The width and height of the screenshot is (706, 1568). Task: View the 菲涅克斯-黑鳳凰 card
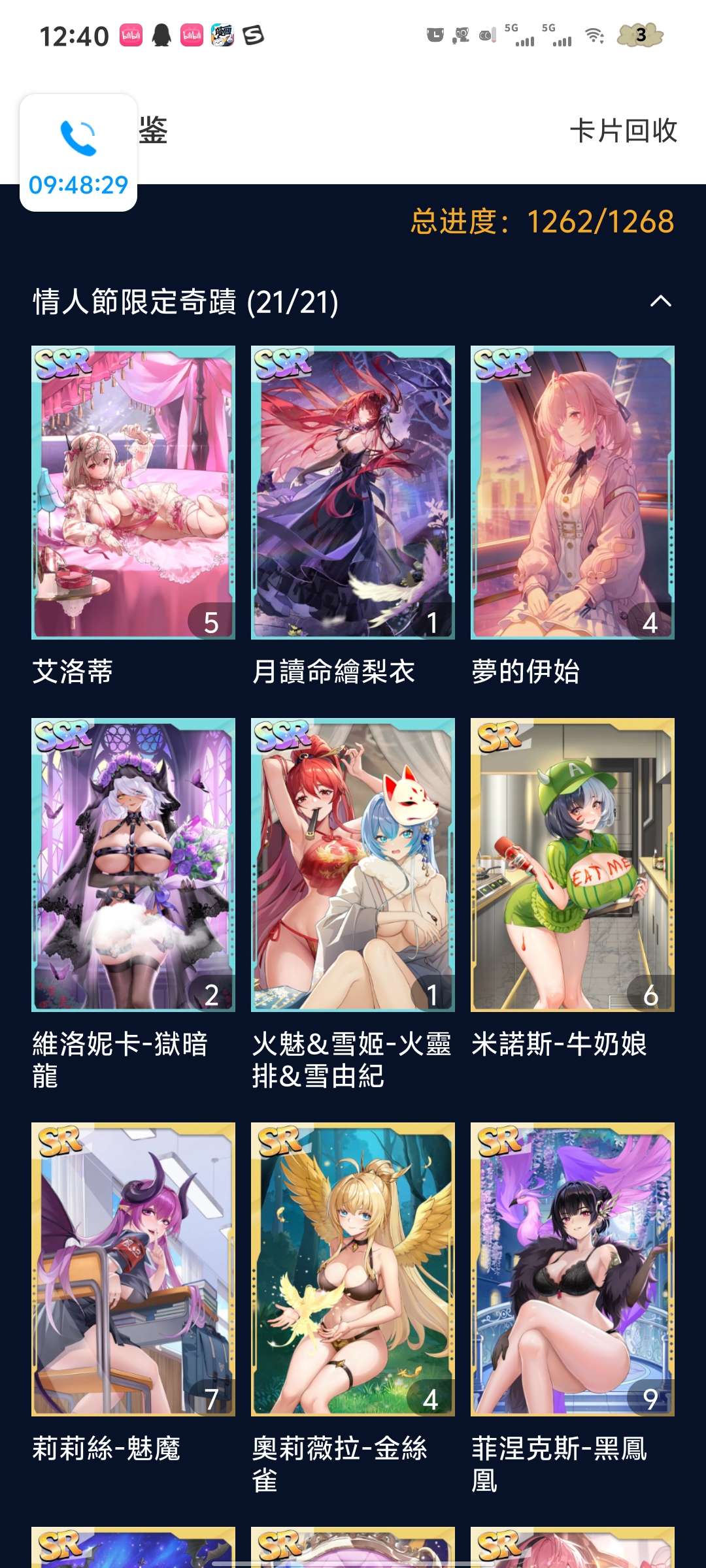pos(573,1269)
